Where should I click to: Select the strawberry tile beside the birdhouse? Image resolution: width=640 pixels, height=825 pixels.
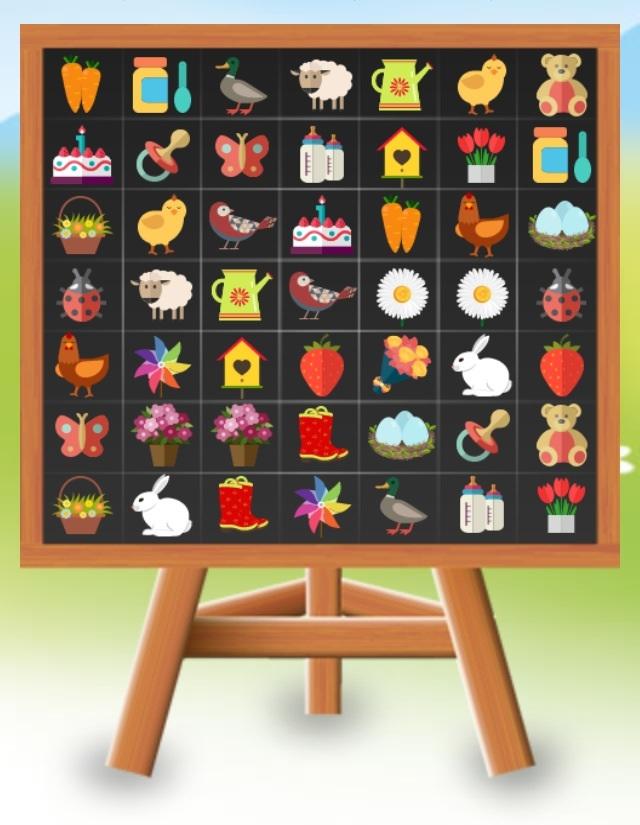click(x=322, y=367)
